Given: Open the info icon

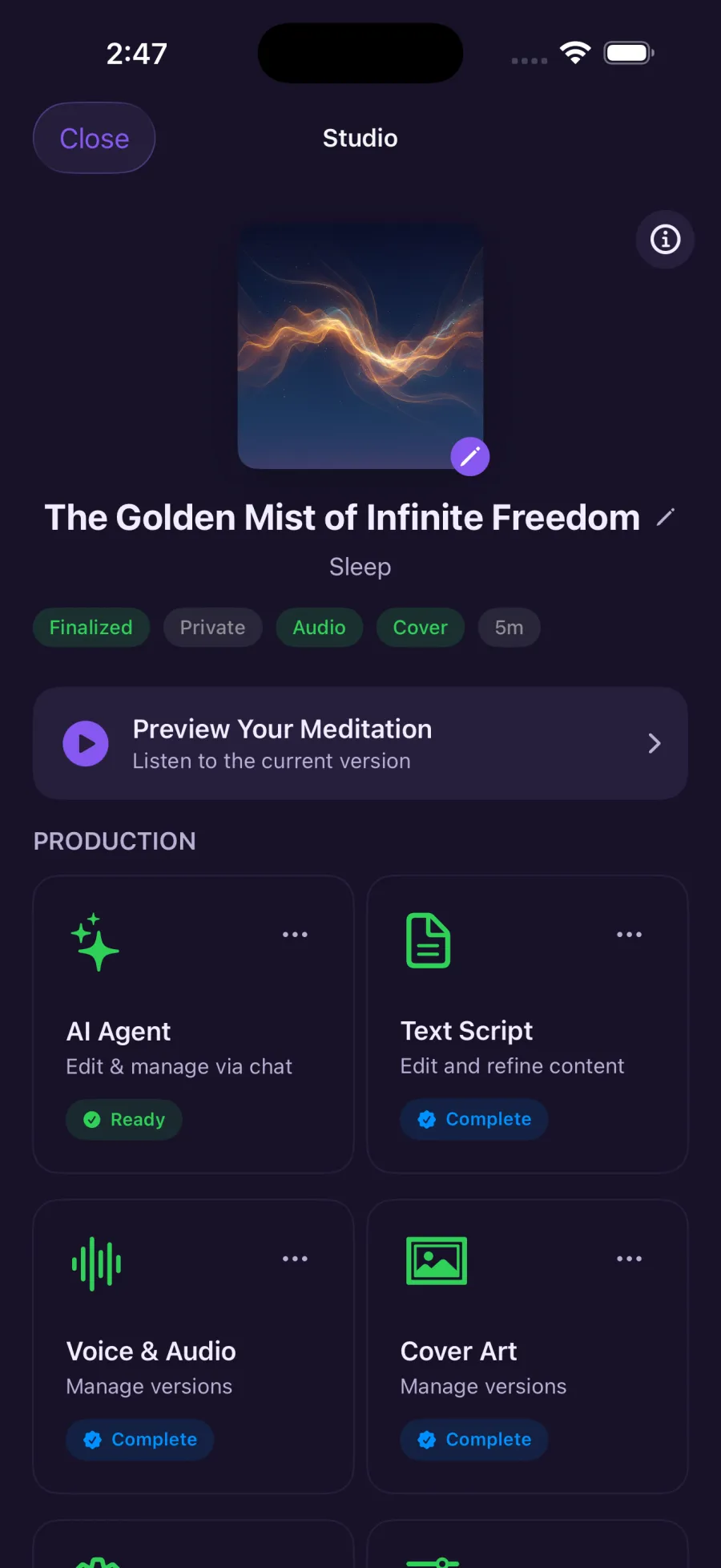Looking at the screenshot, I should pos(665,240).
